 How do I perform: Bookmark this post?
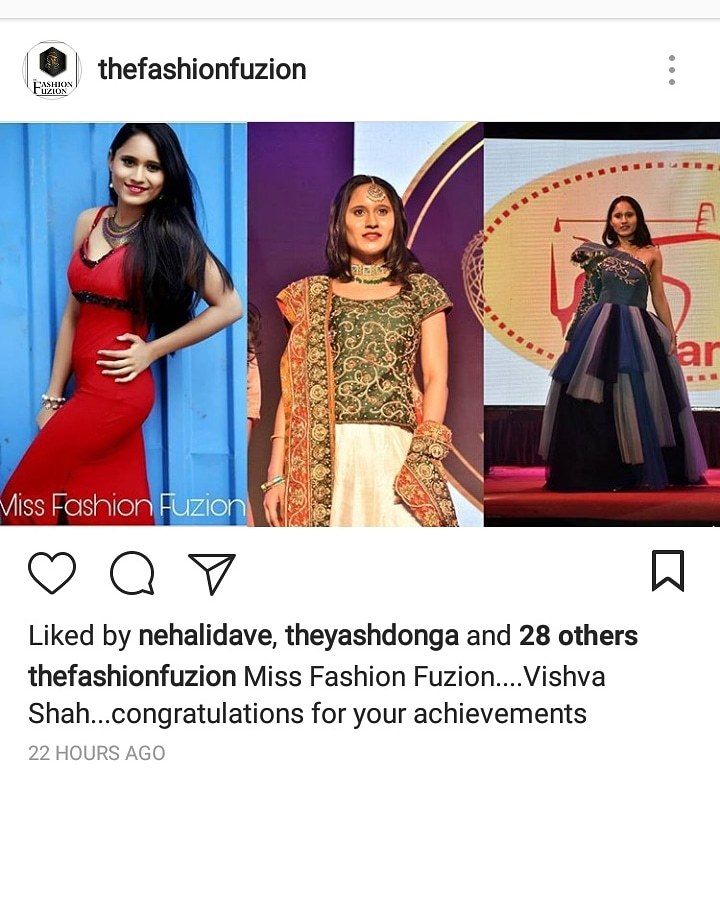[x=667, y=571]
